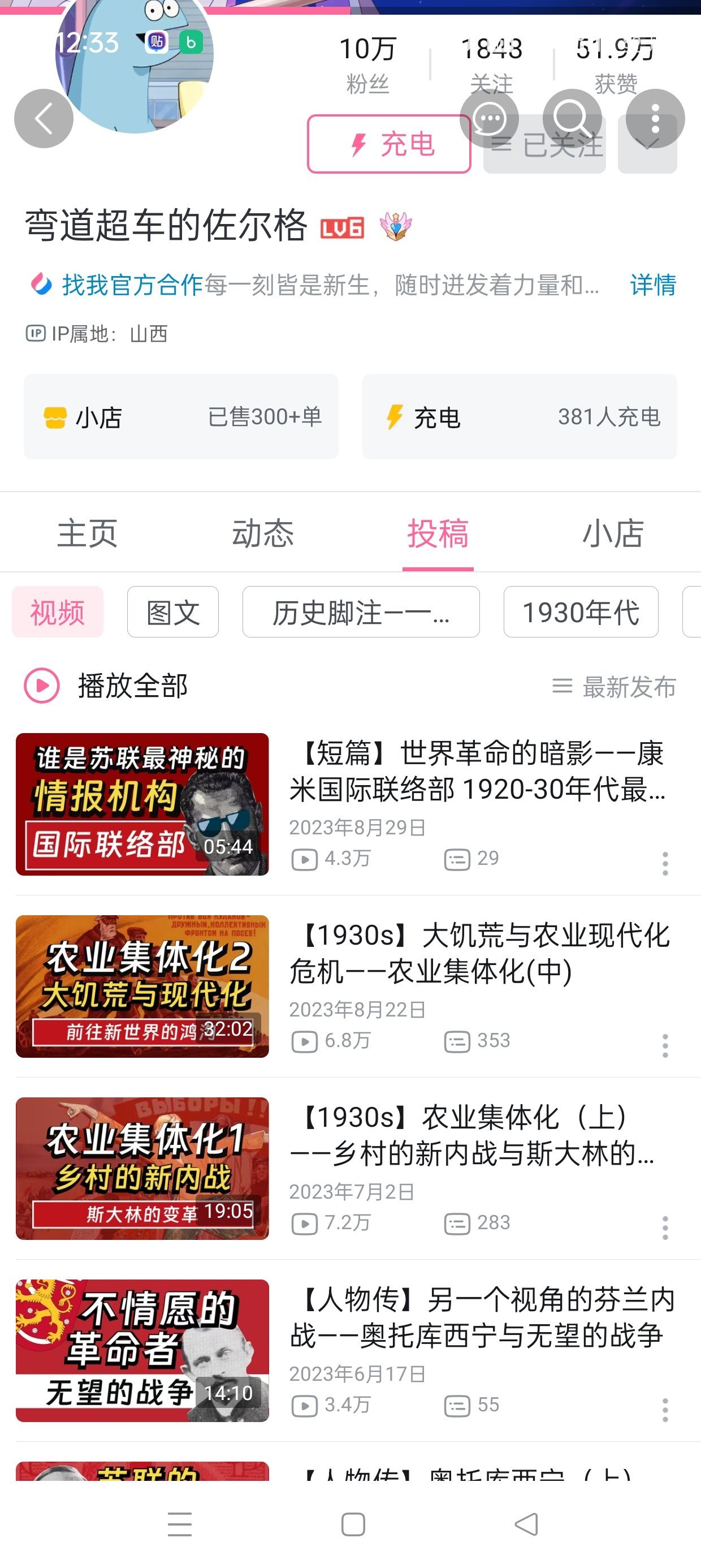
Task: Switch to the 主页 tab
Action: pyautogui.click(x=87, y=533)
